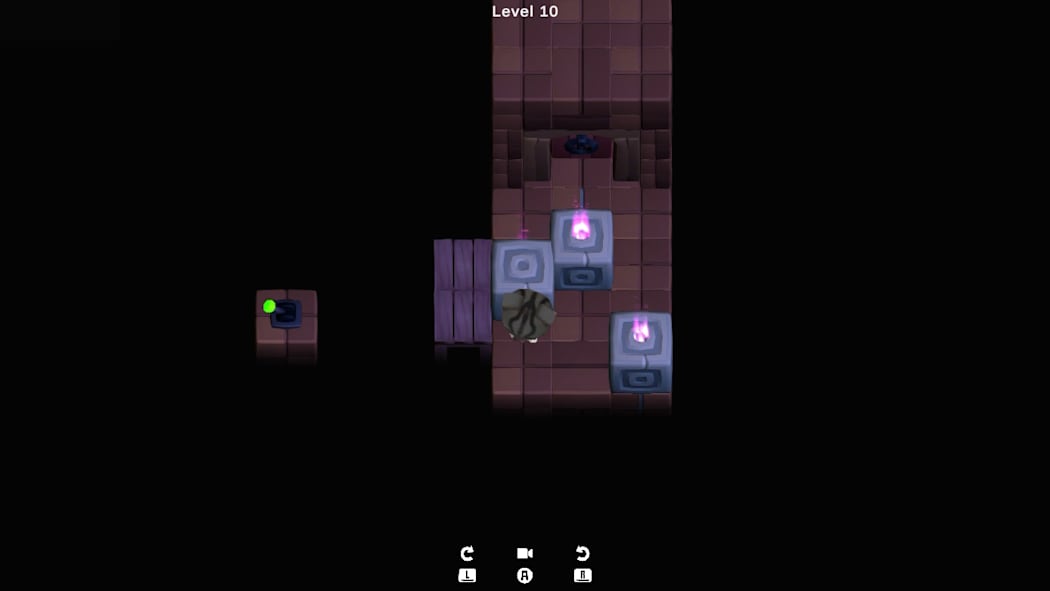This screenshot has width=1050, height=591.
Task: Toggle the camera view icon
Action: point(525,553)
